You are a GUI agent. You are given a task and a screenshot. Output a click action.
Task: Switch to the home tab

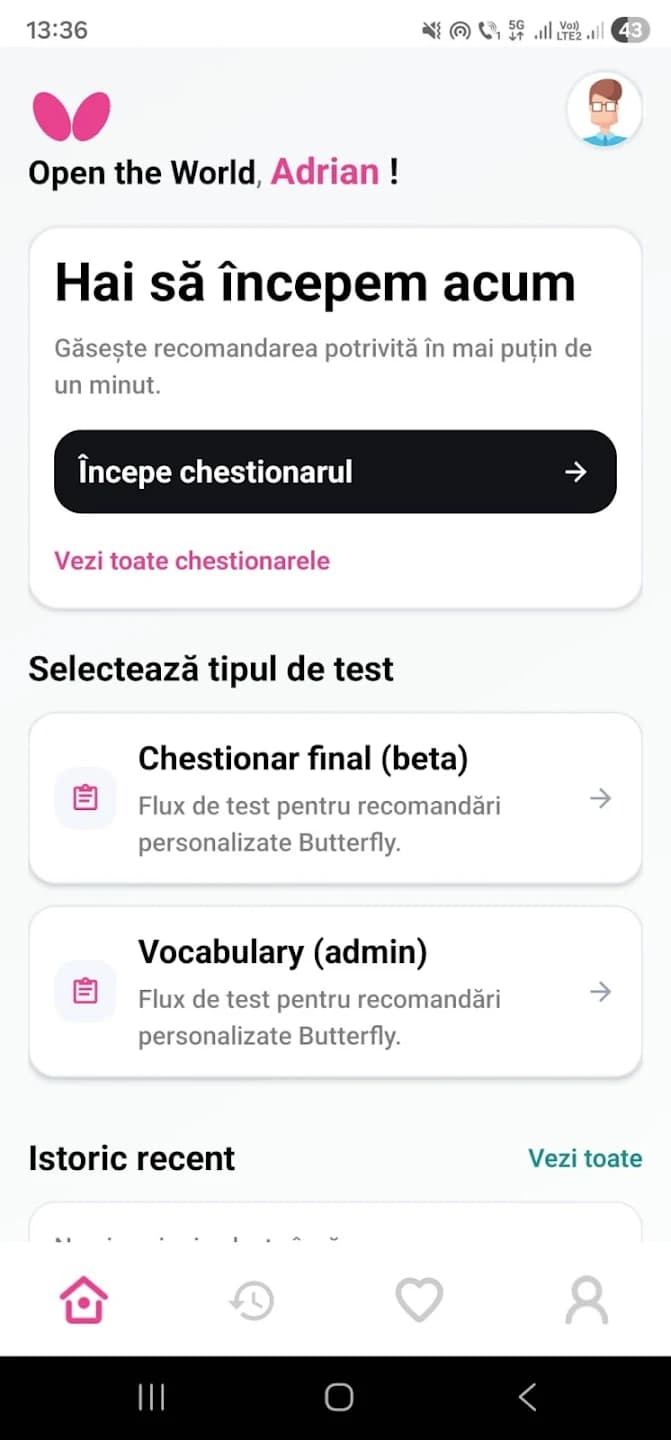coord(84,1301)
